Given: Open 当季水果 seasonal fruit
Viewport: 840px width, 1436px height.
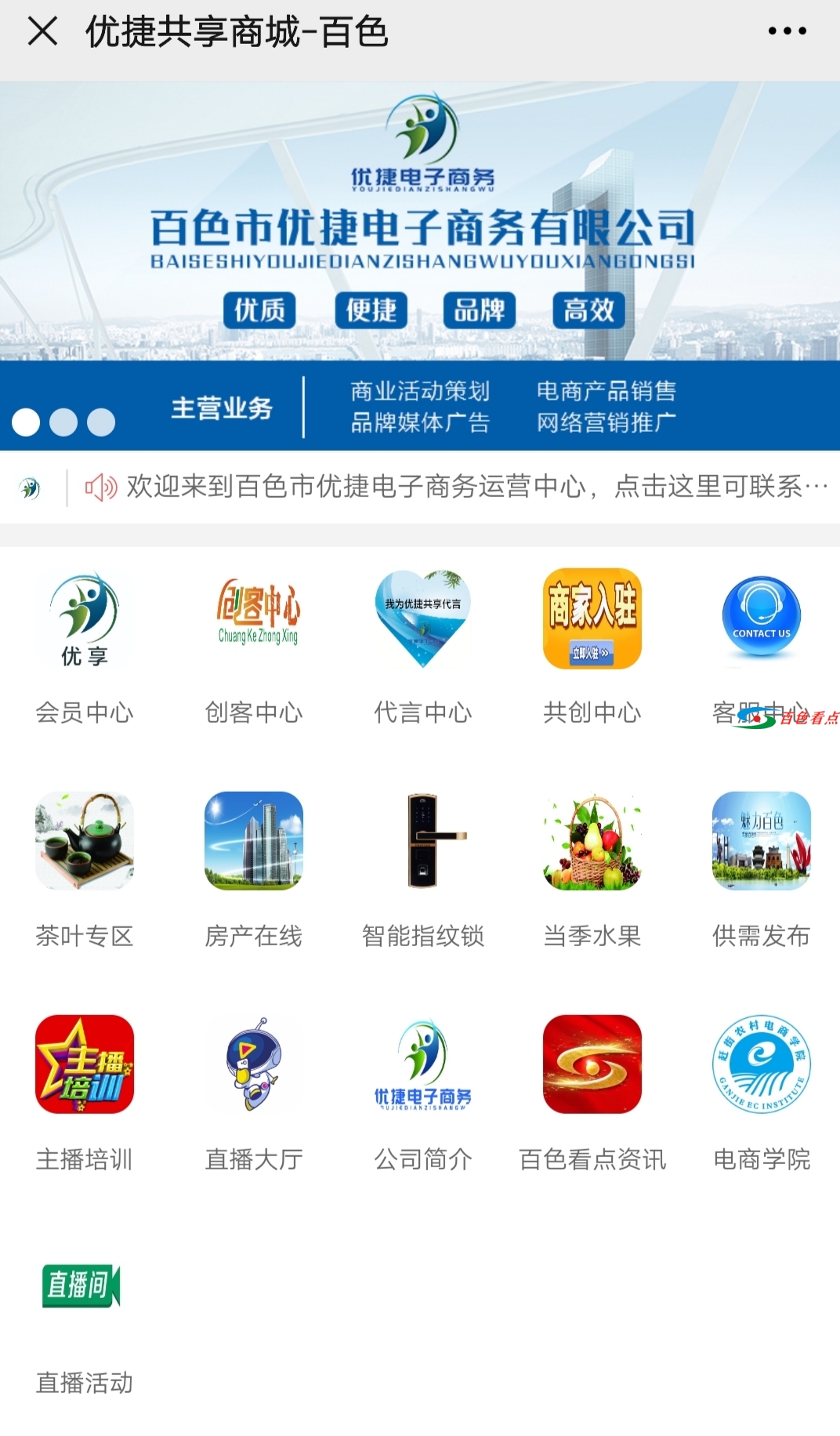Looking at the screenshot, I should 592,841.
